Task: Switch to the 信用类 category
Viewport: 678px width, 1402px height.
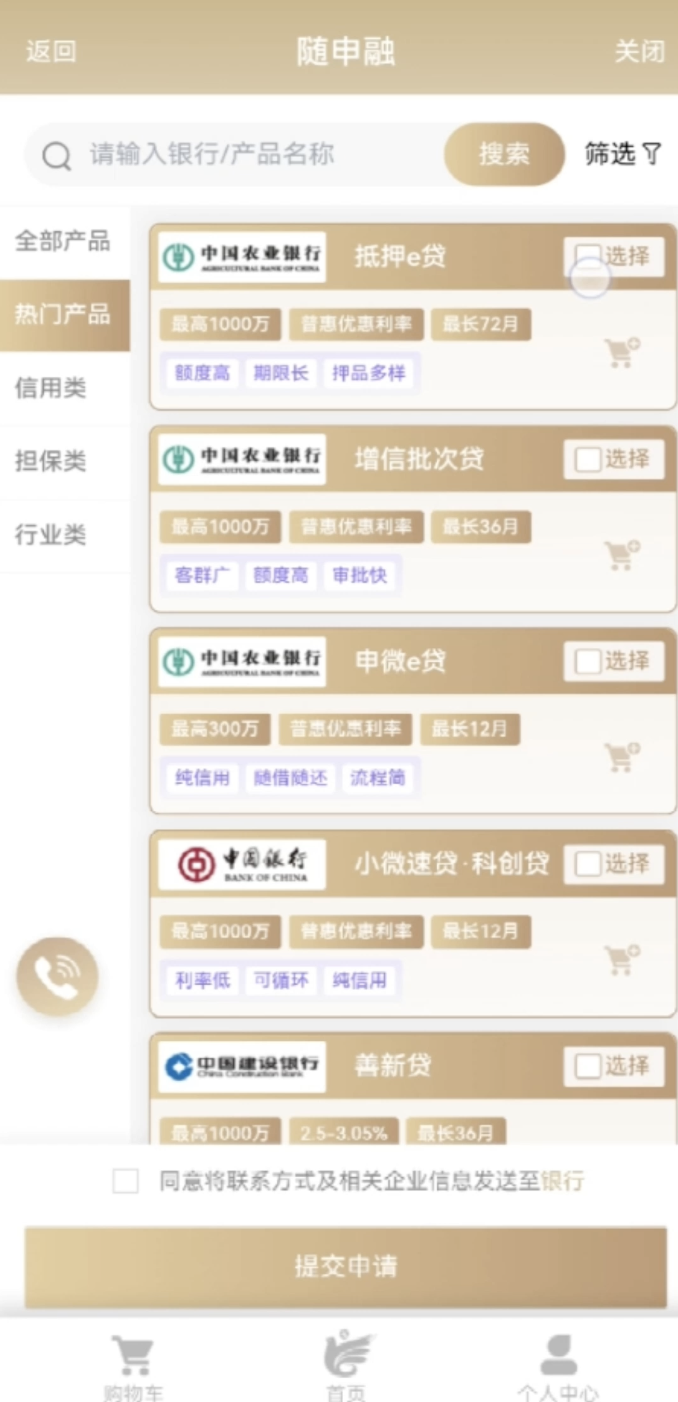Action: [x=51, y=388]
